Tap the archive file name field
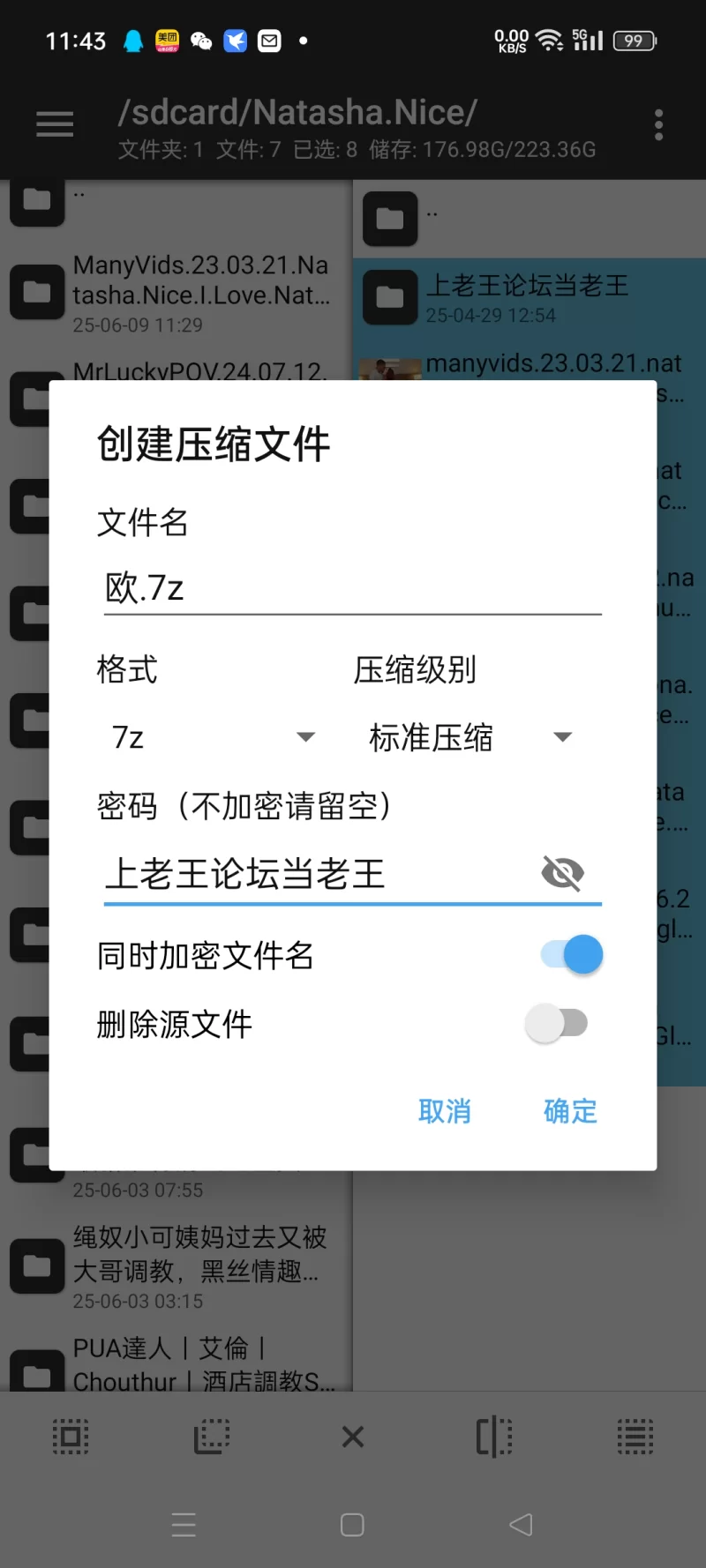 click(351, 587)
